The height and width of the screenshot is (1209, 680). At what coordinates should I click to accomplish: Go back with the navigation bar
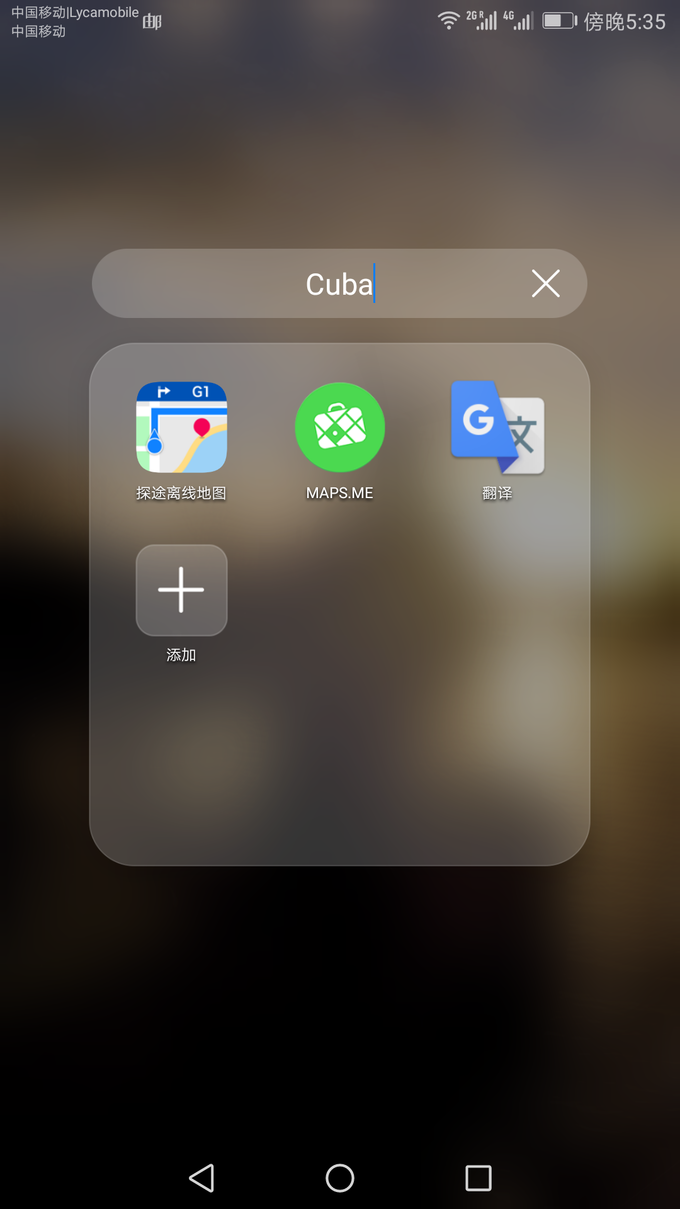(x=202, y=1177)
